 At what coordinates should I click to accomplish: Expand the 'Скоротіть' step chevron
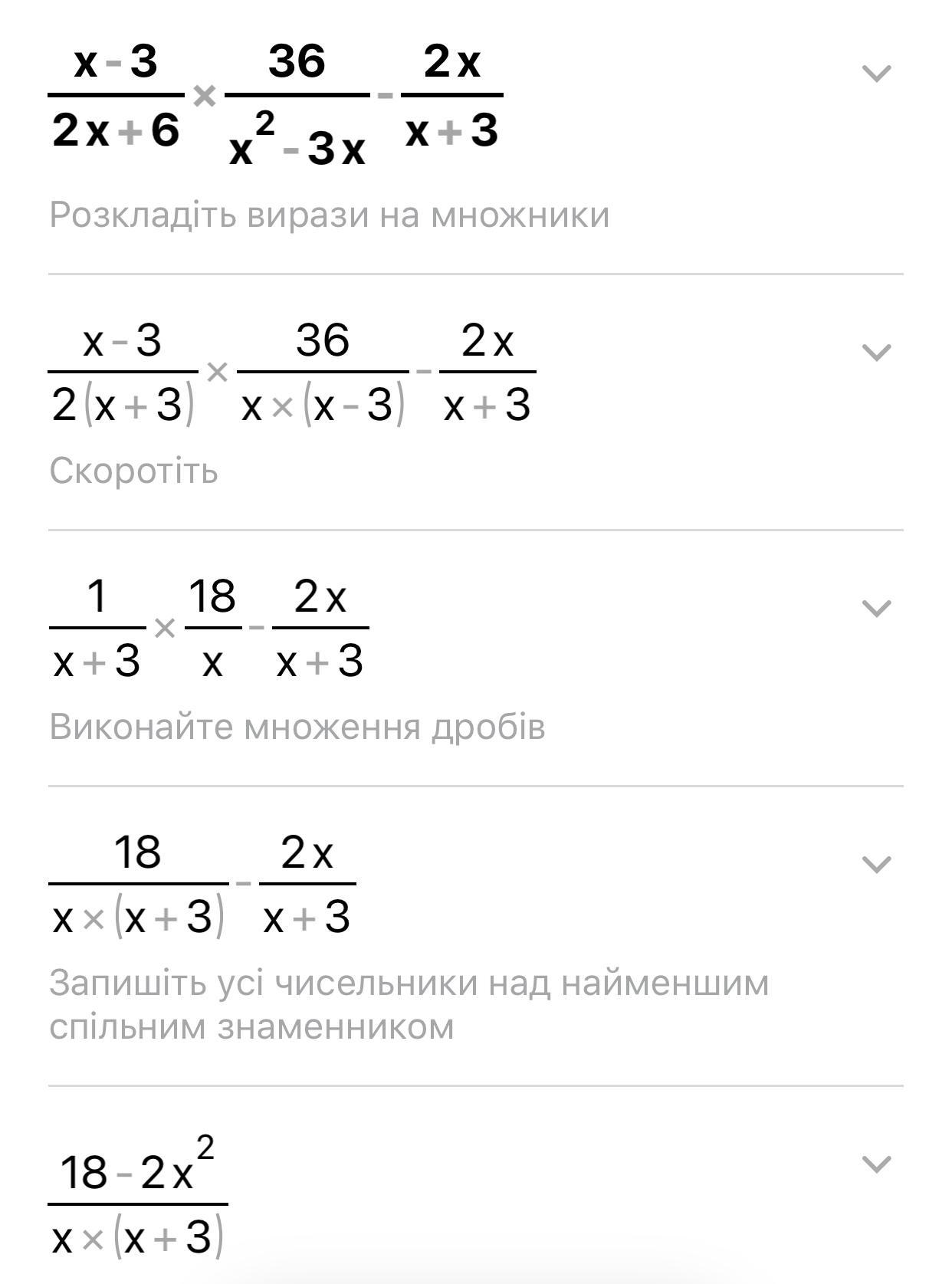coord(877,353)
